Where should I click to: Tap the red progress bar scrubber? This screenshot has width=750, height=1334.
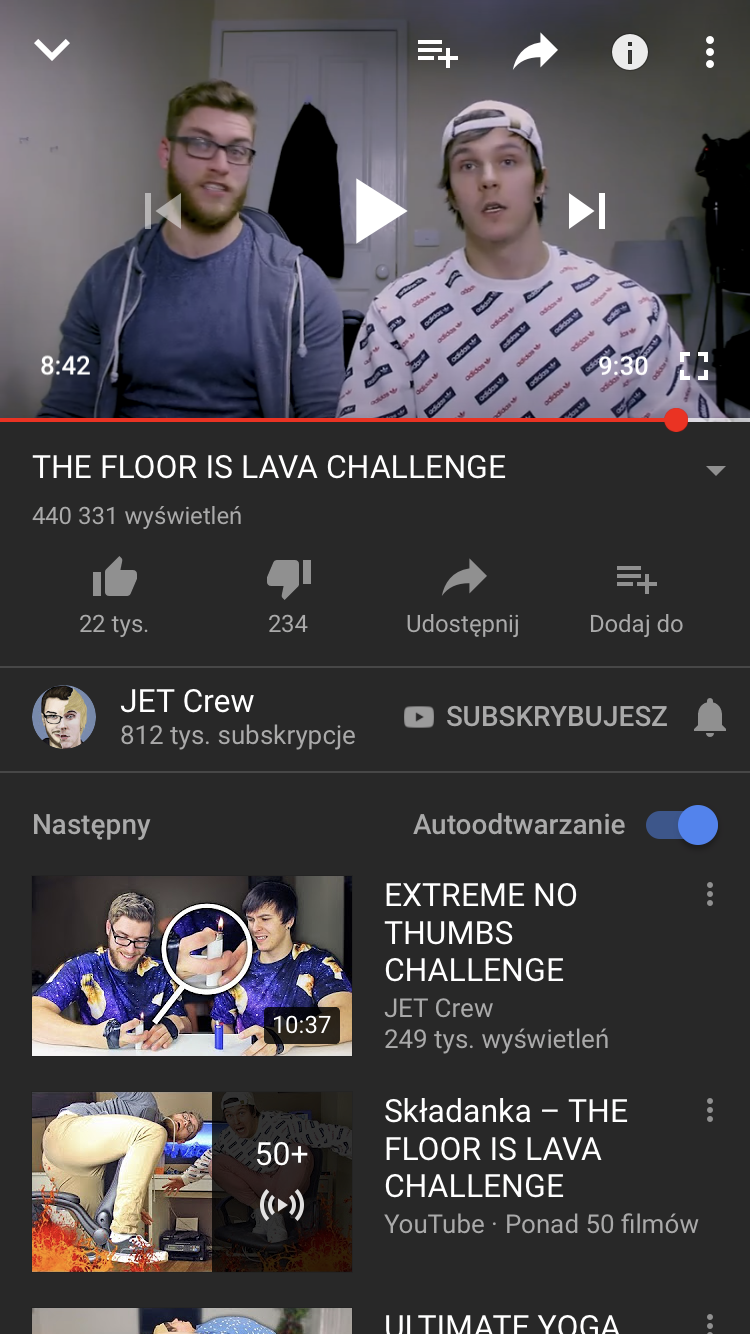[676, 420]
